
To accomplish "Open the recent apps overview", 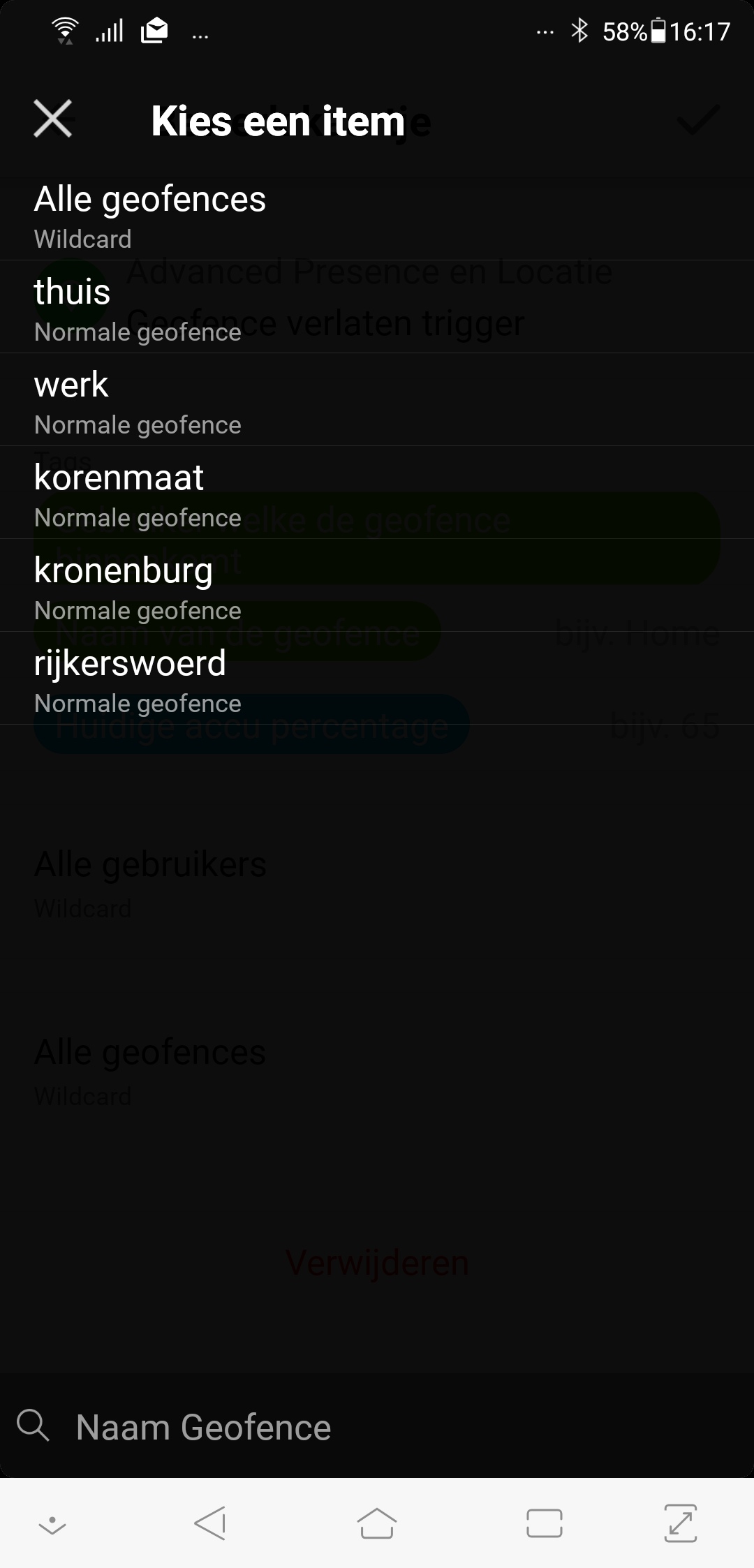I will pos(545,1523).
